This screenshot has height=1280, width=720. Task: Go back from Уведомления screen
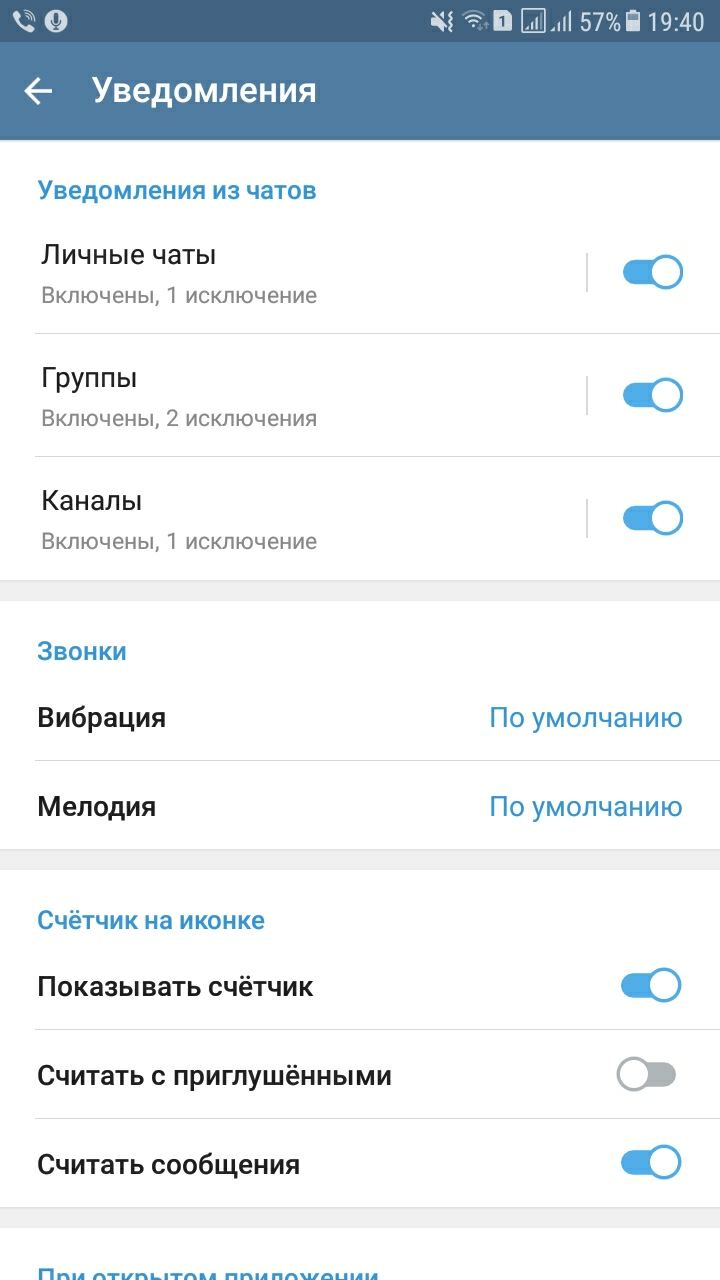[x=38, y=91]
